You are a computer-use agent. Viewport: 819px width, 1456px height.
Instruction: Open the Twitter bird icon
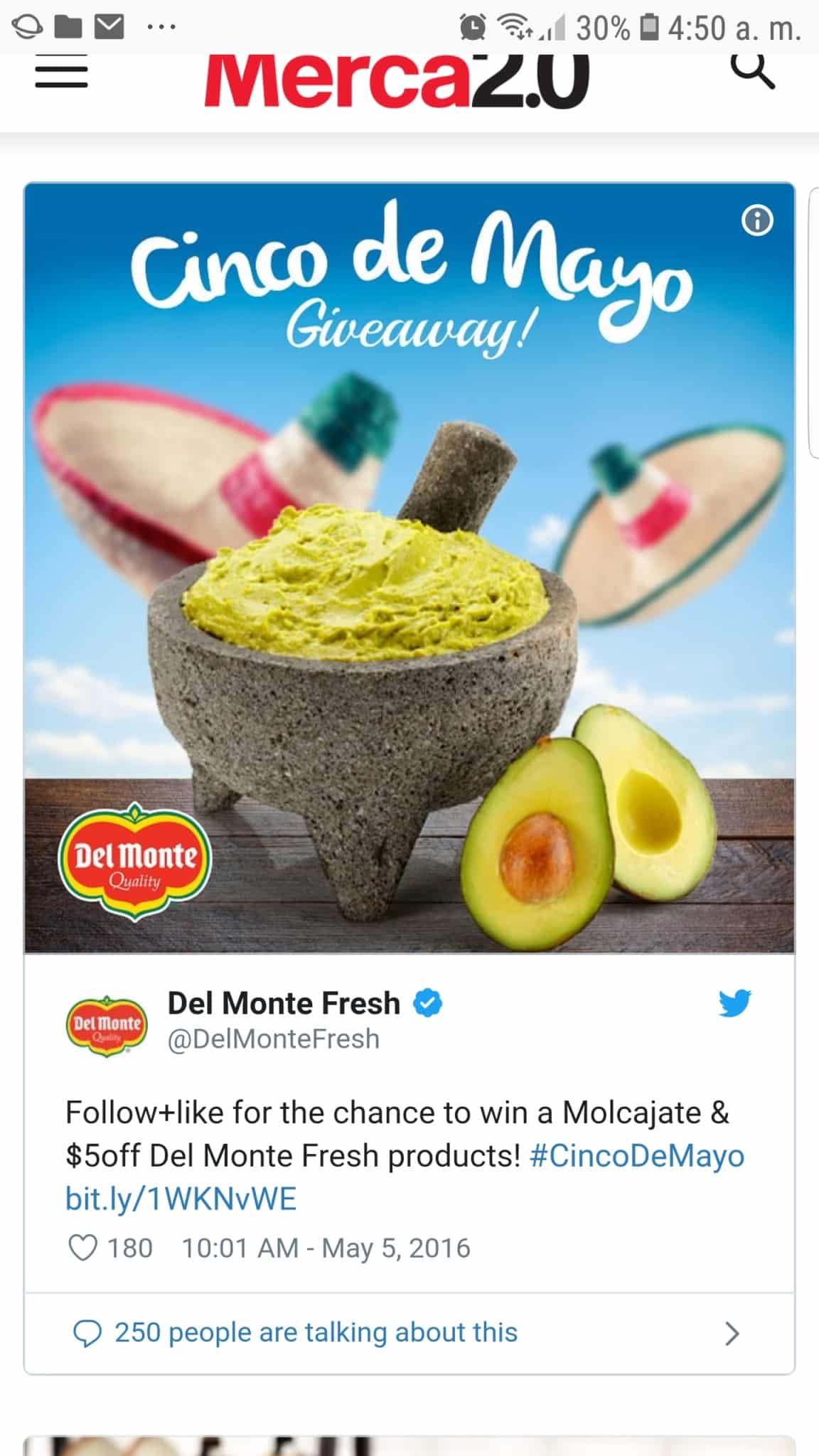point(735,1003)
